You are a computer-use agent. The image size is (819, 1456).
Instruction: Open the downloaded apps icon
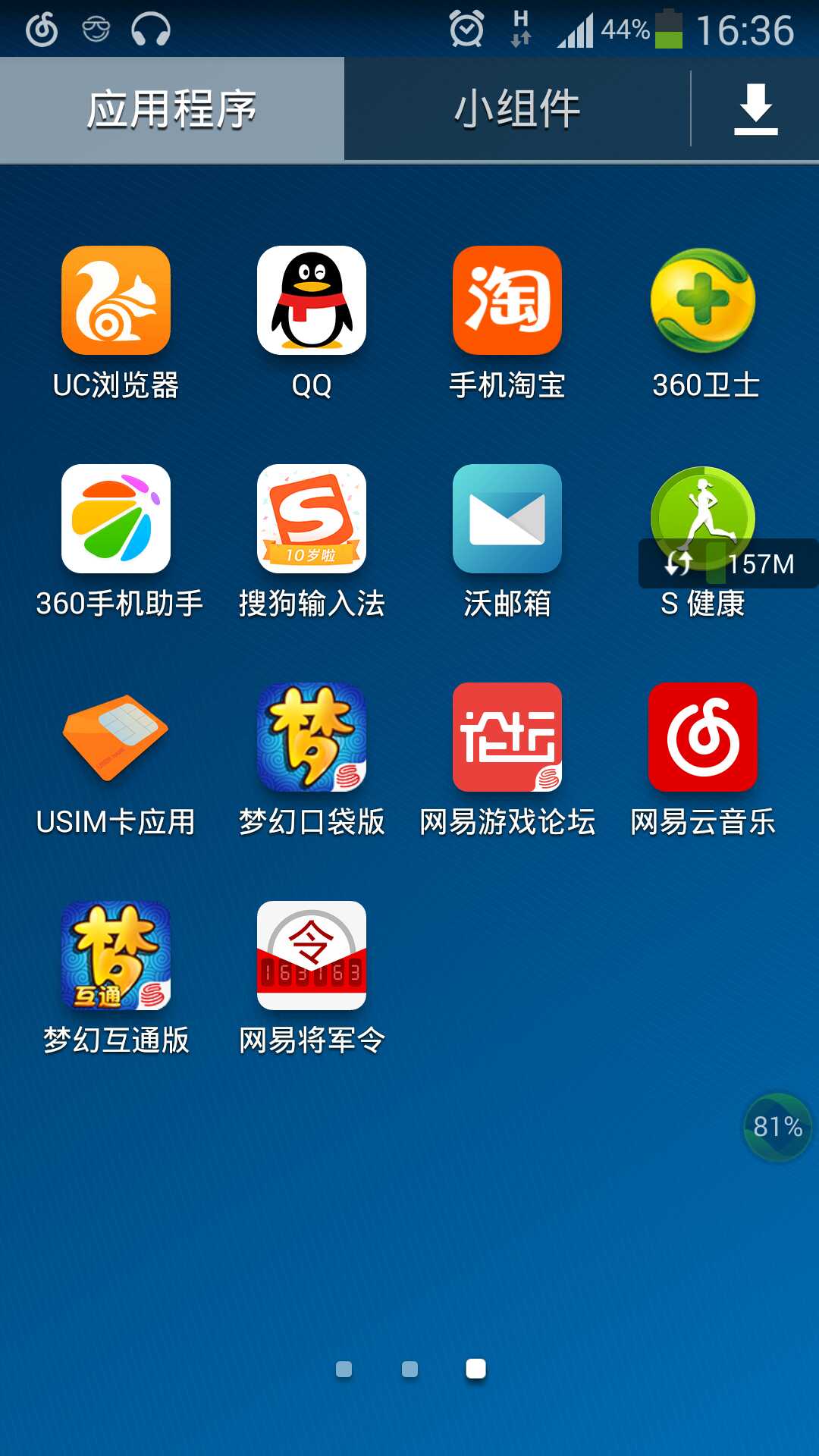point(755,109)
